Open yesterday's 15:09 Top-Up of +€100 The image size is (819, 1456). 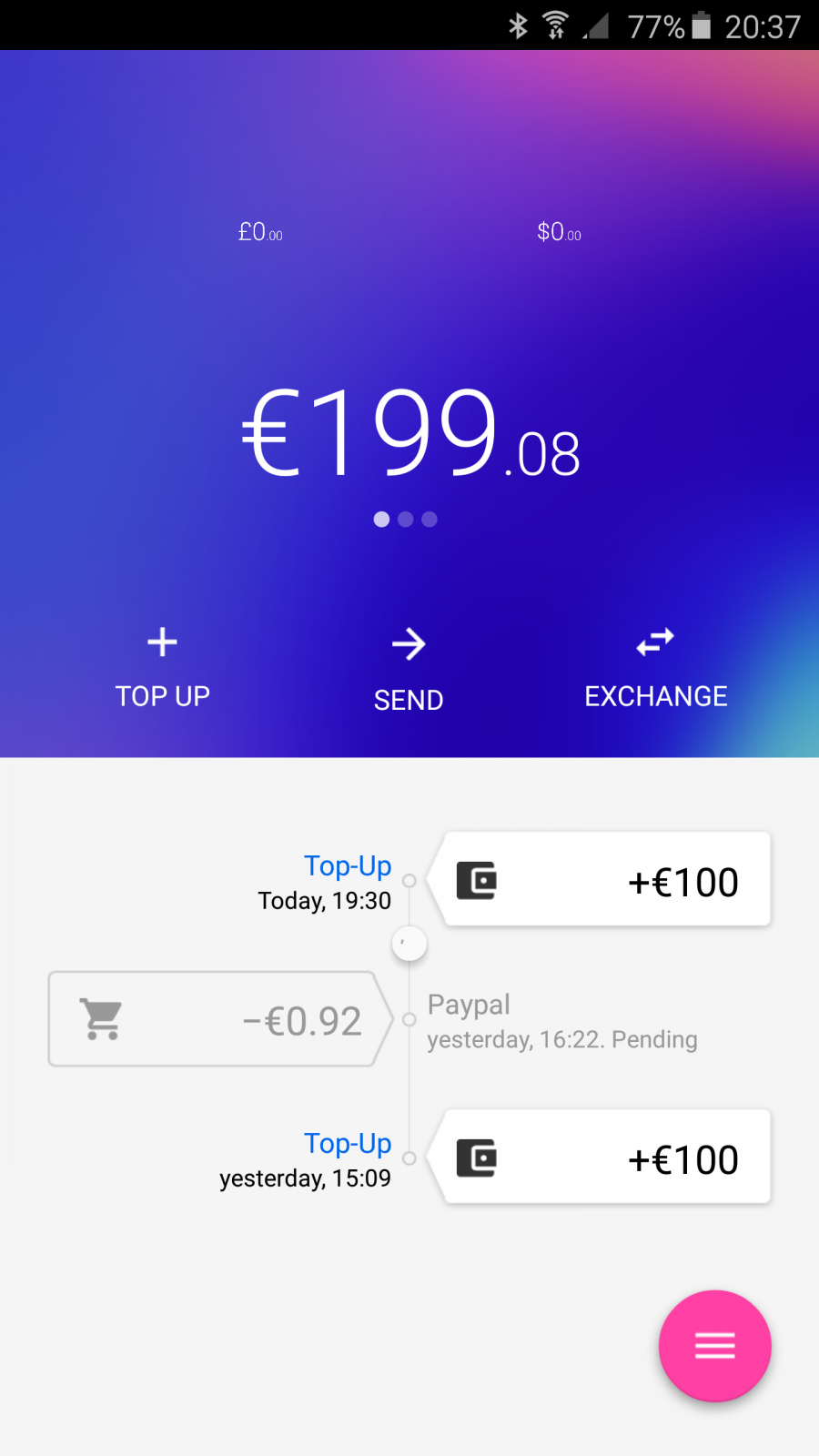coord(599,1158)
